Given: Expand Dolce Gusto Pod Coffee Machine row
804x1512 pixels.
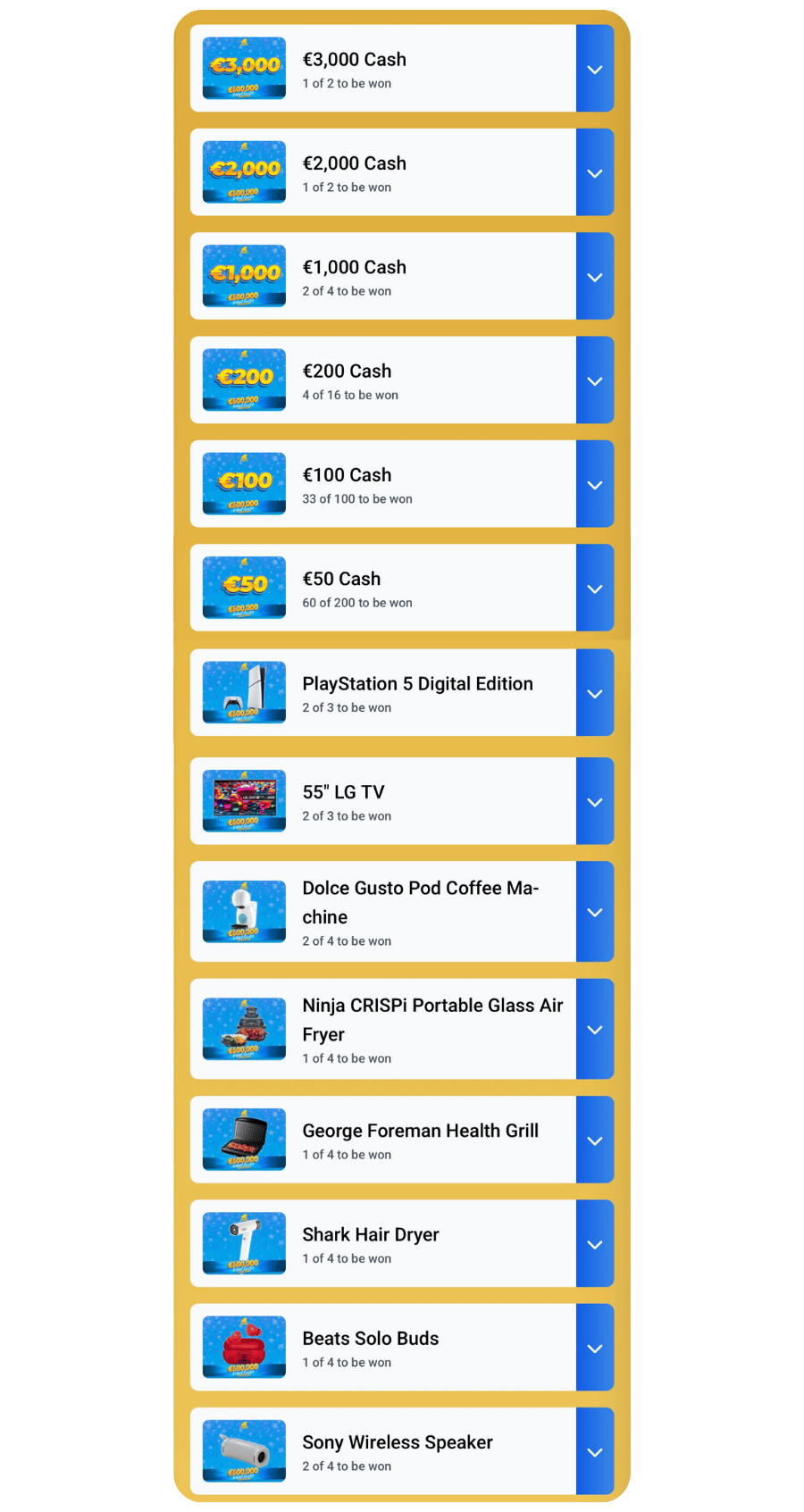Looking at the screenshot, I should point(595,912).
